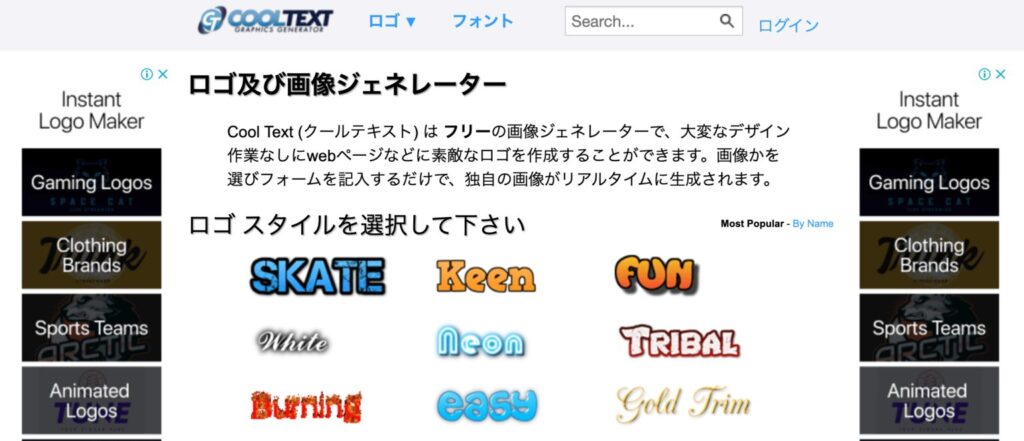Dismiss the right ad banner
The image size is (1024, 441).
coord(1001,74)
